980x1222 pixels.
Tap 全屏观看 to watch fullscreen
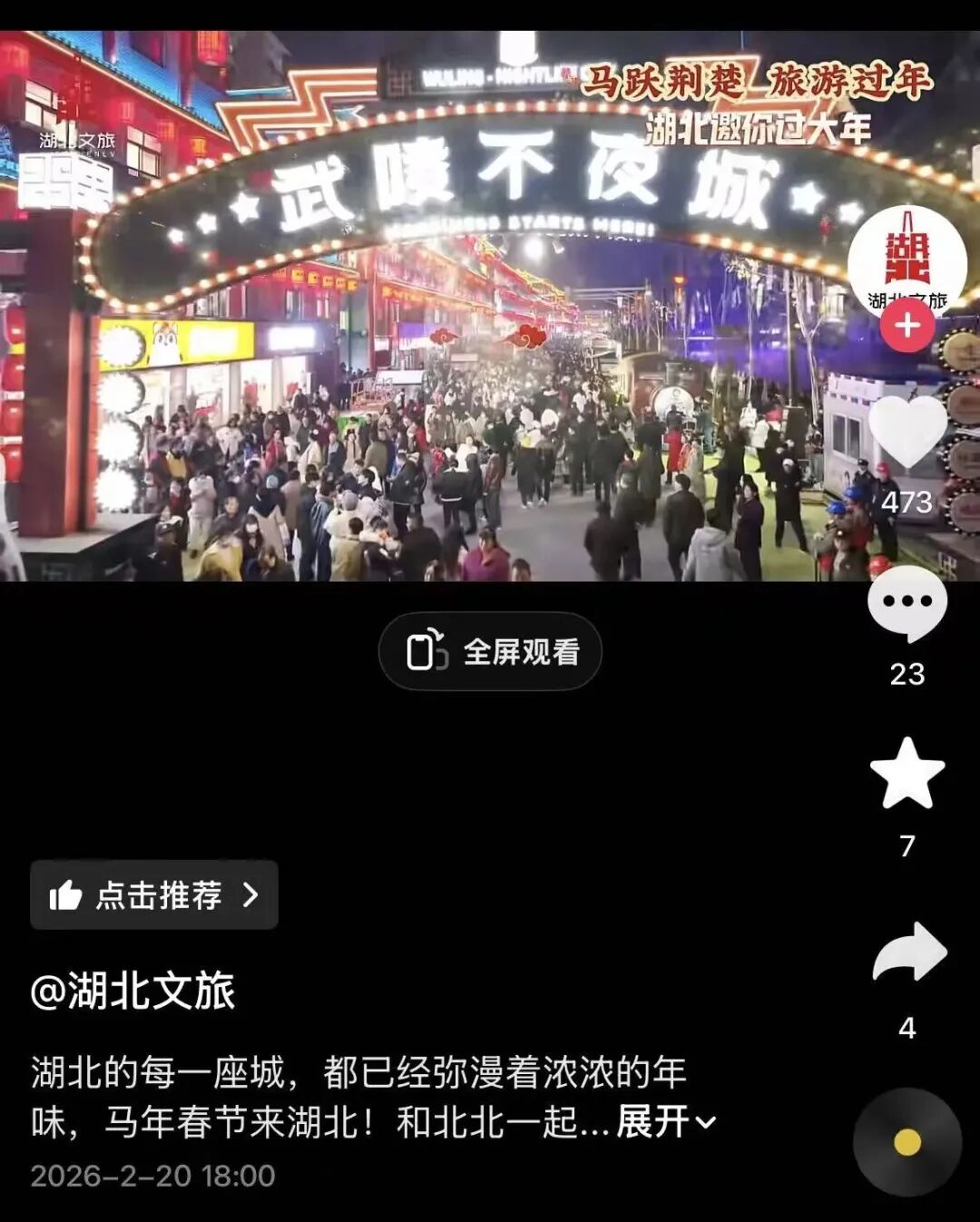coord(490,651)
